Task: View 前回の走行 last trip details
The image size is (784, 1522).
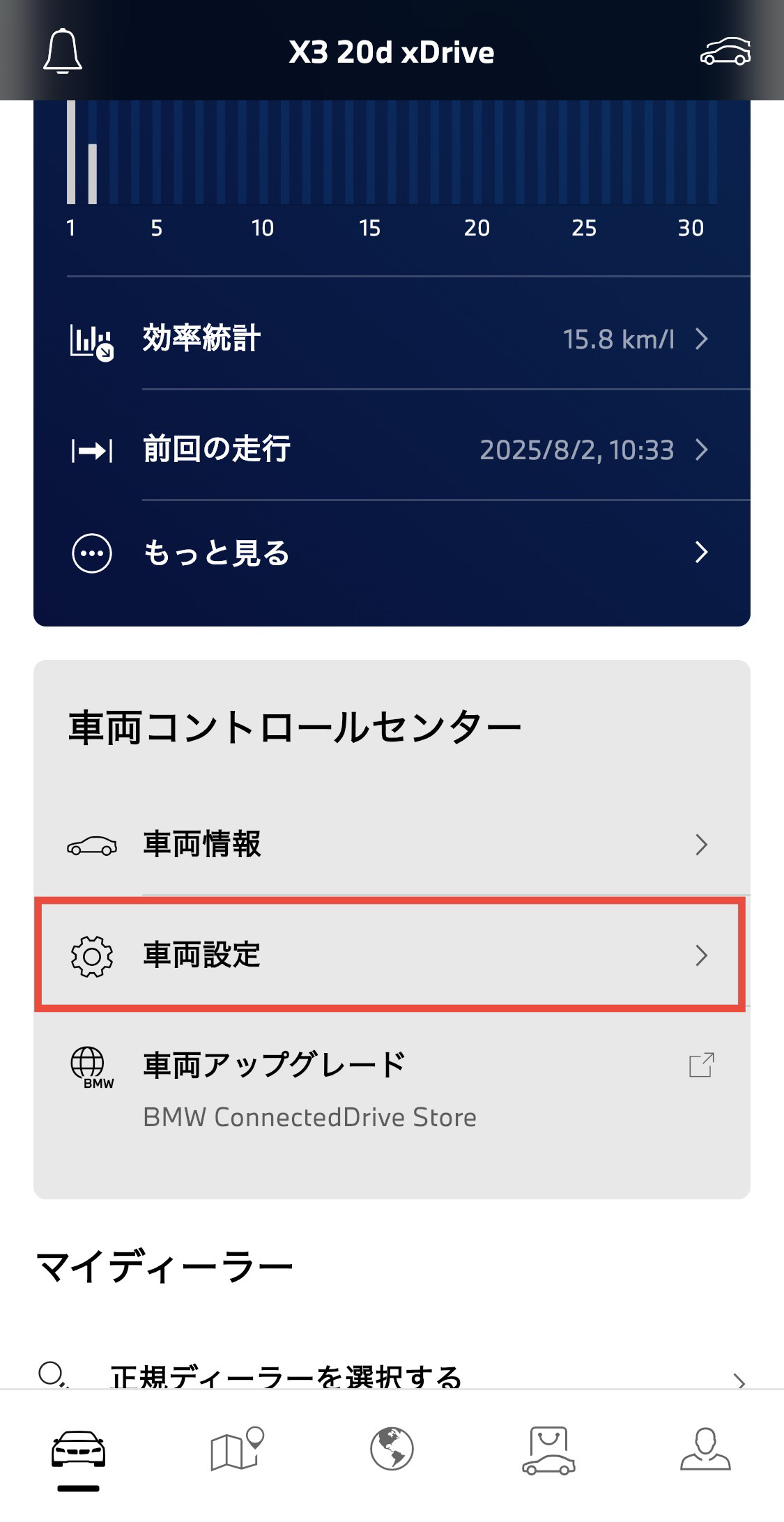Action: 390,449
